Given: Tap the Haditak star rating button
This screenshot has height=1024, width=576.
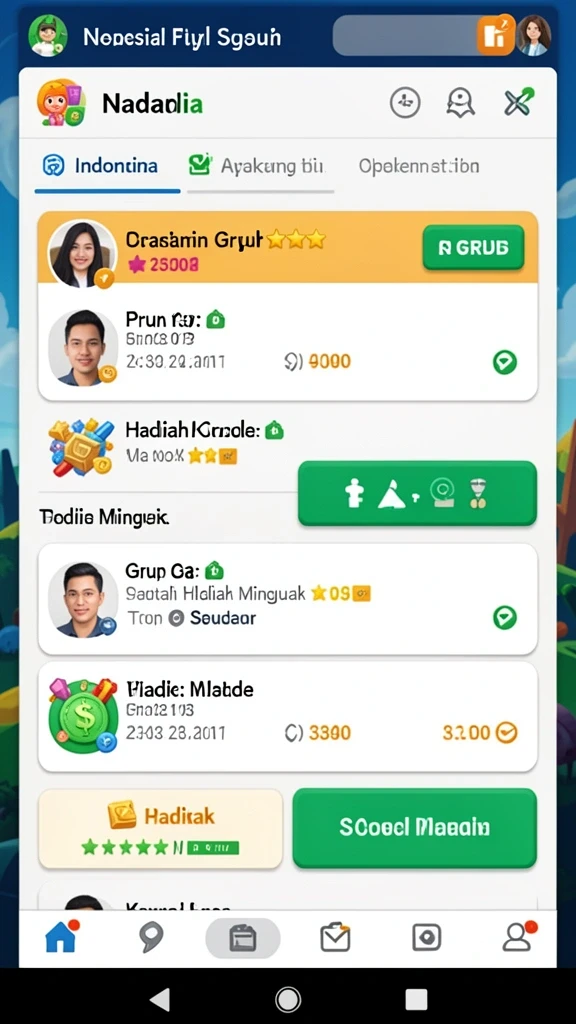Looking at the screenshot, I should pos(160,829).
